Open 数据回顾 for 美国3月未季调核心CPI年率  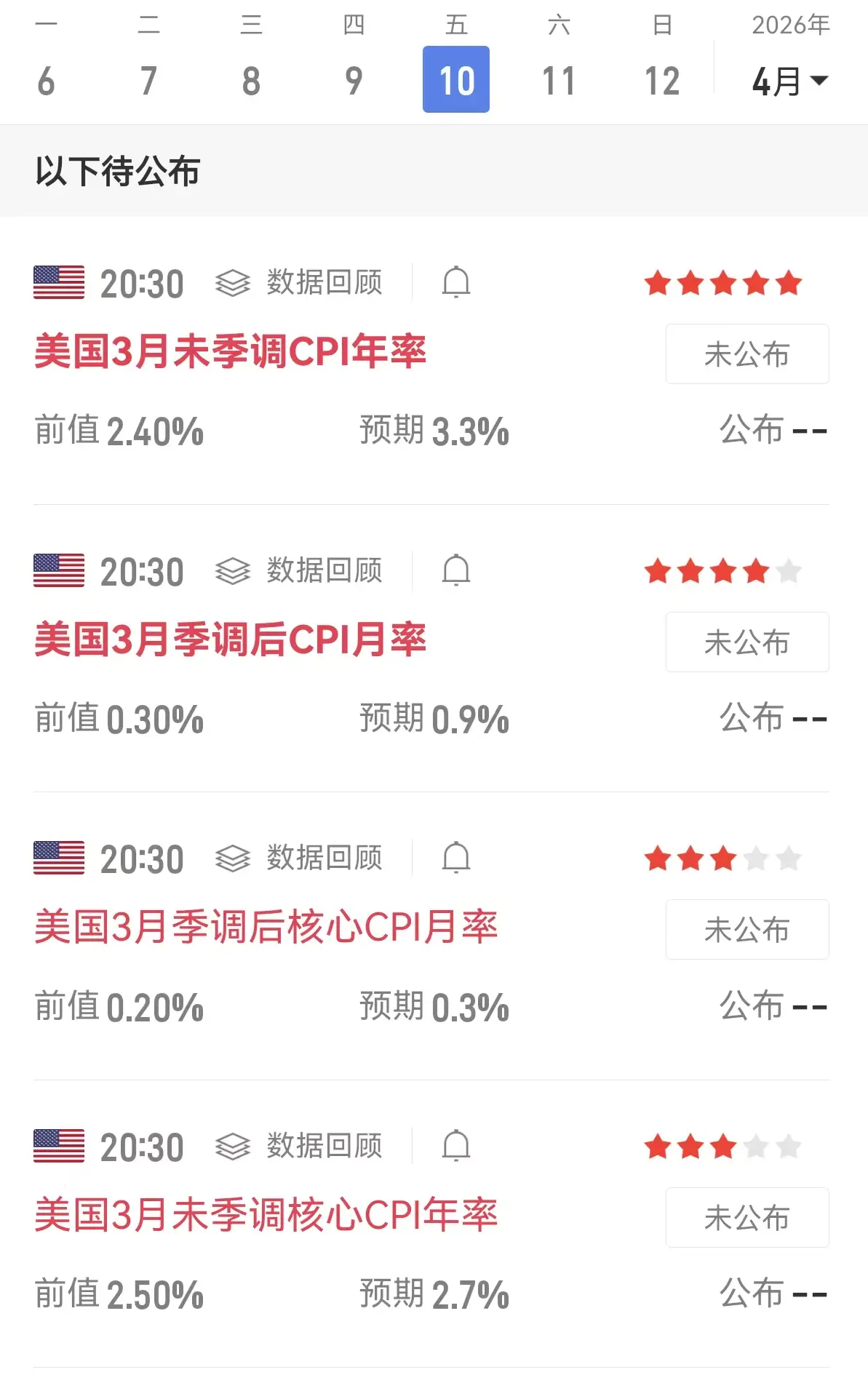click(x=299, y=1146)
